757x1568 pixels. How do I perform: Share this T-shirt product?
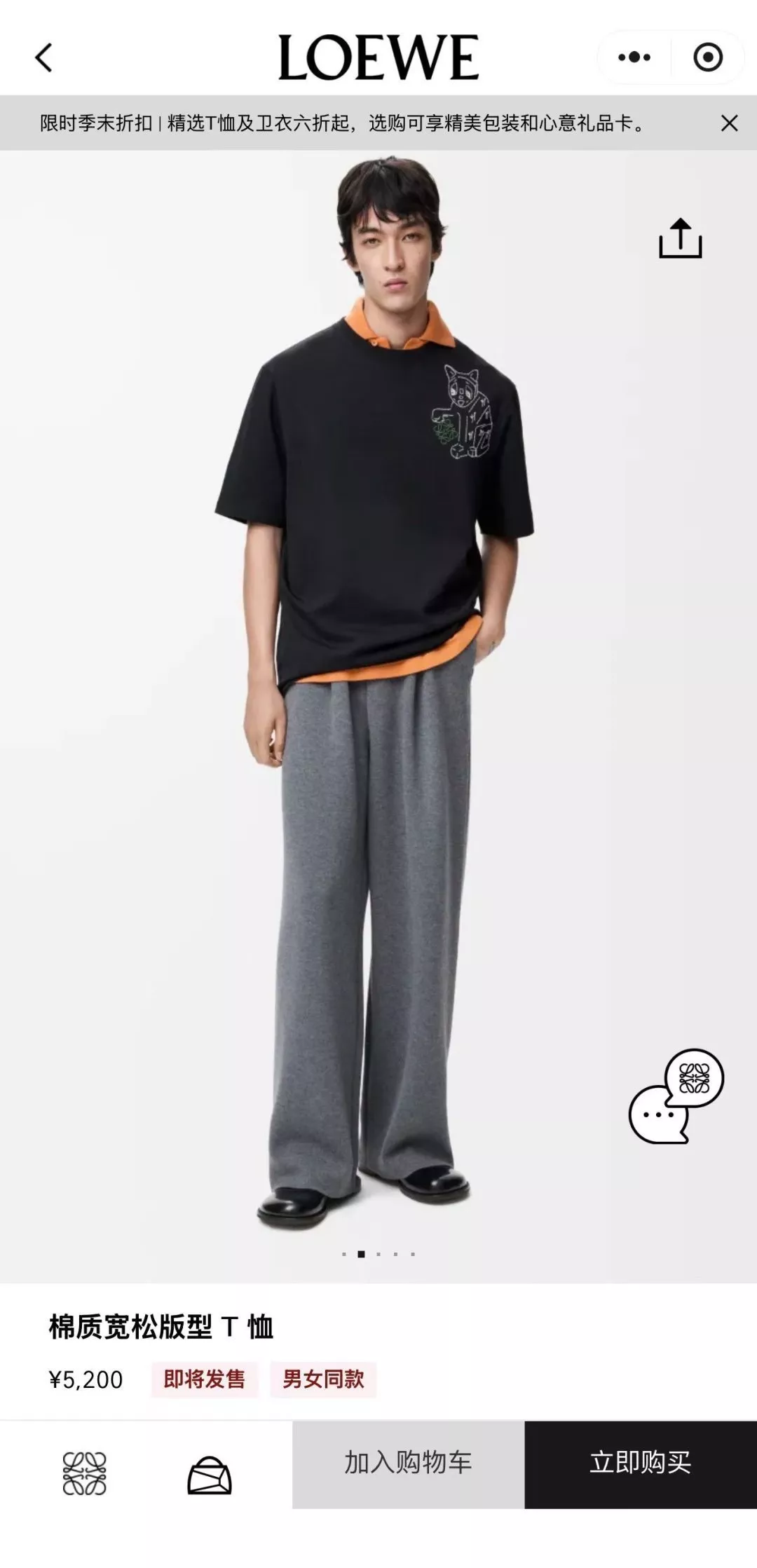681,238
